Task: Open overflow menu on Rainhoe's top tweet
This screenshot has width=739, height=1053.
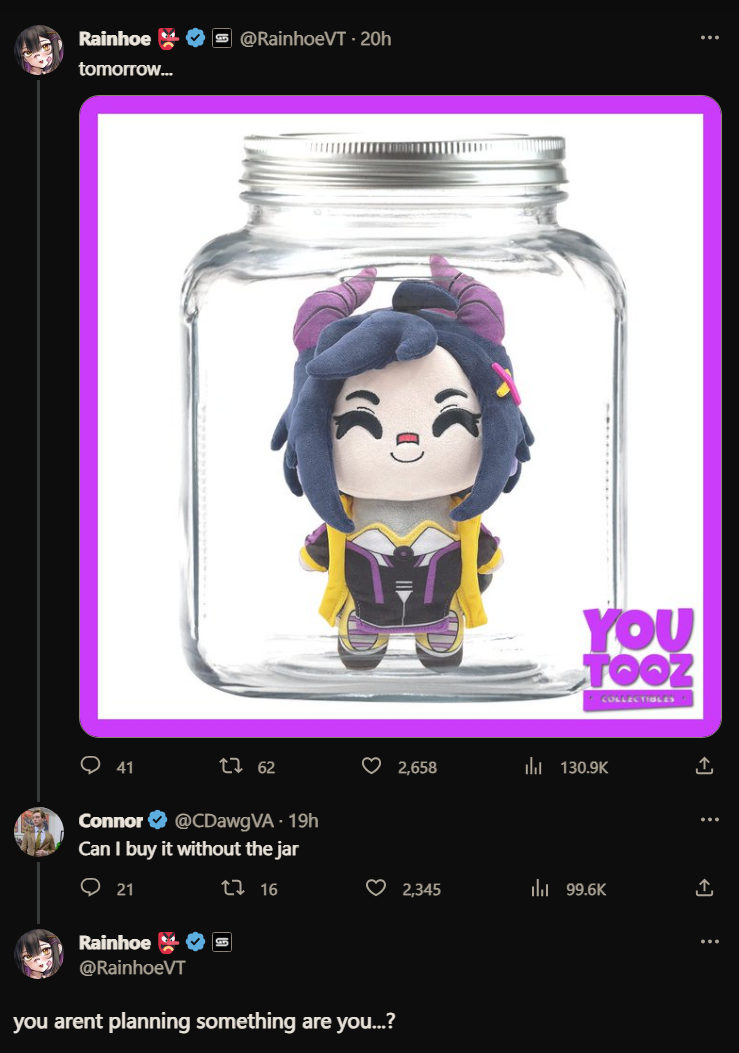Action: click(709, 38)
